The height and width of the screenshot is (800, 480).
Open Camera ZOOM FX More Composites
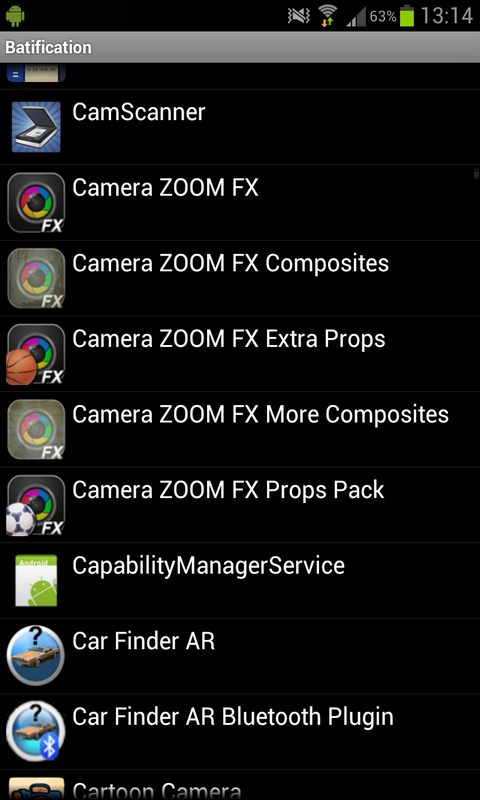coord(240,429)
